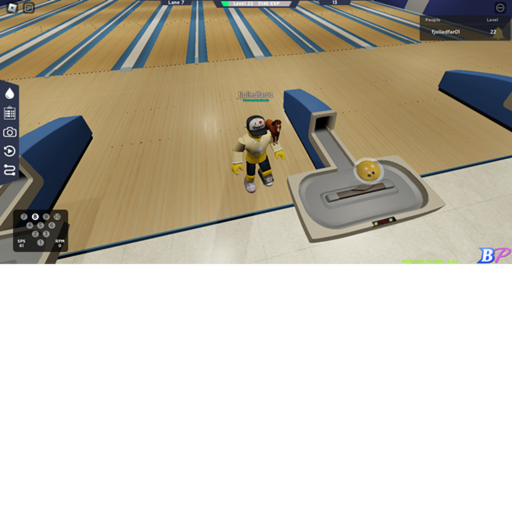The height and width of the screenshot is (512, 512).
Task: Tap the camera icon in sidebar
Action: [10, 132]
